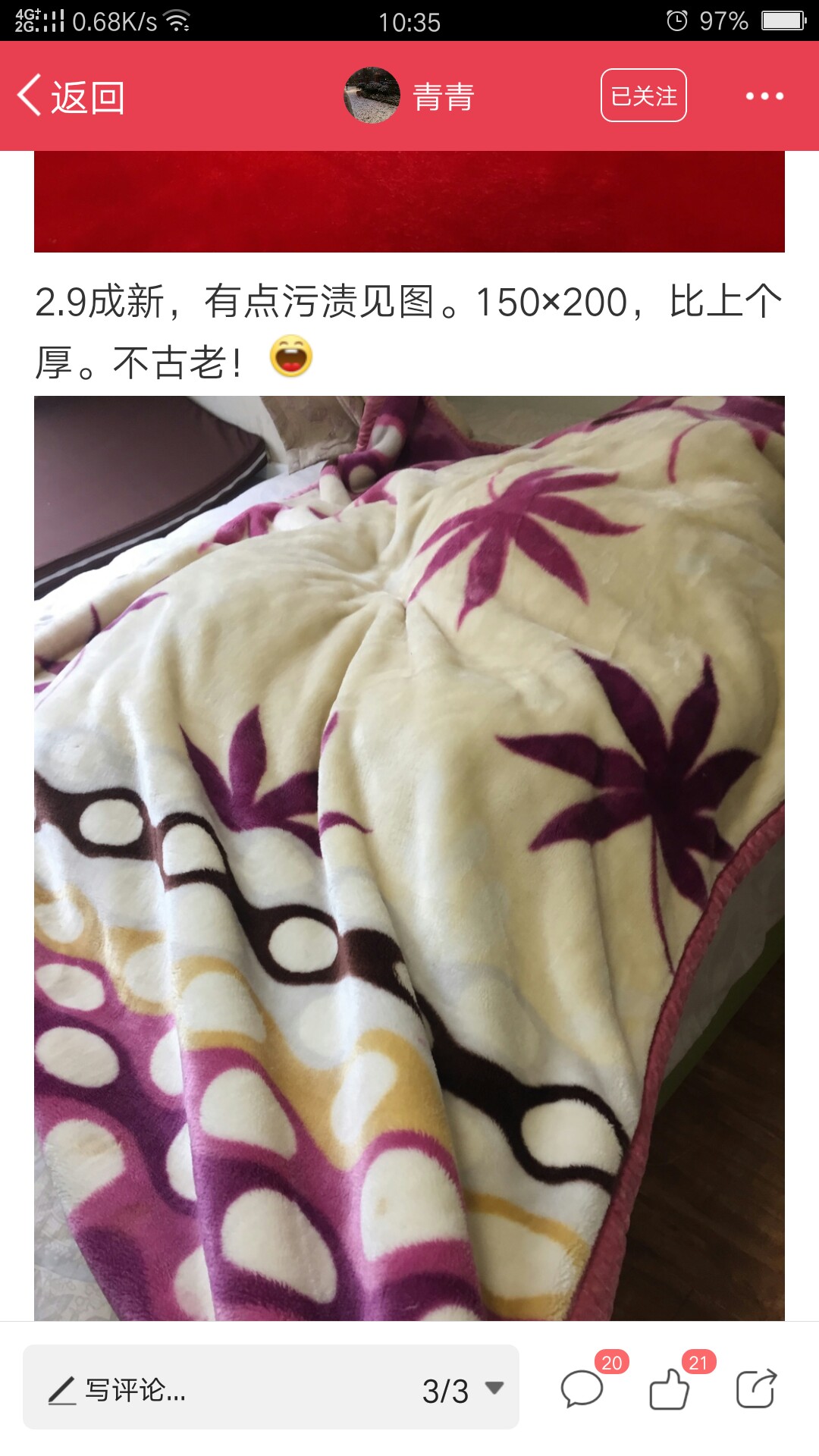Share this post

(x=756, y=1389)
